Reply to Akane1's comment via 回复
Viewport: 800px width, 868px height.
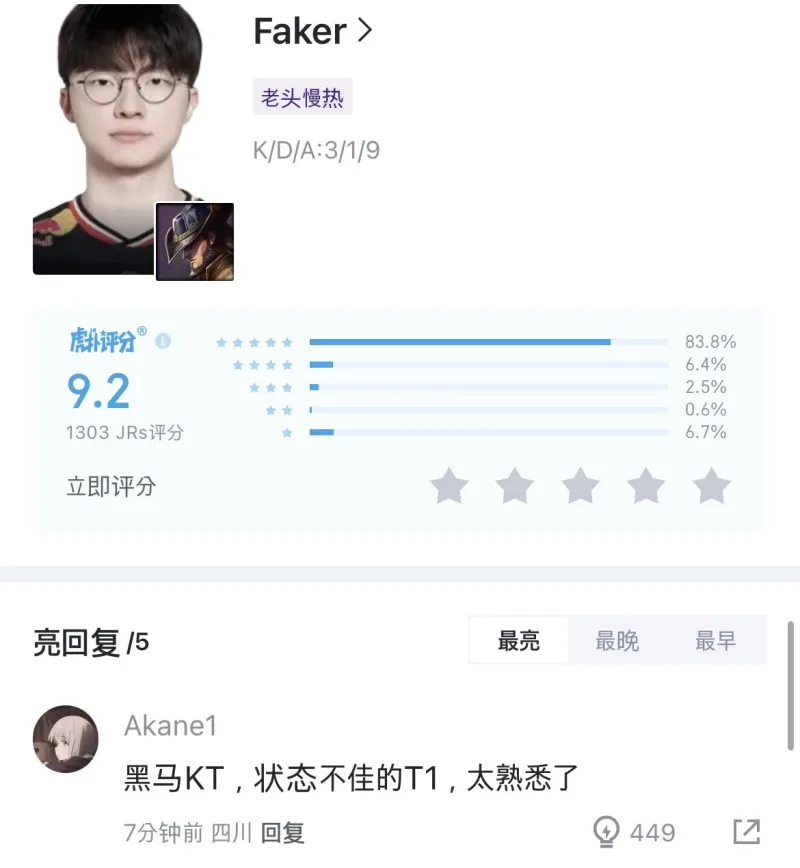(283, 832)
